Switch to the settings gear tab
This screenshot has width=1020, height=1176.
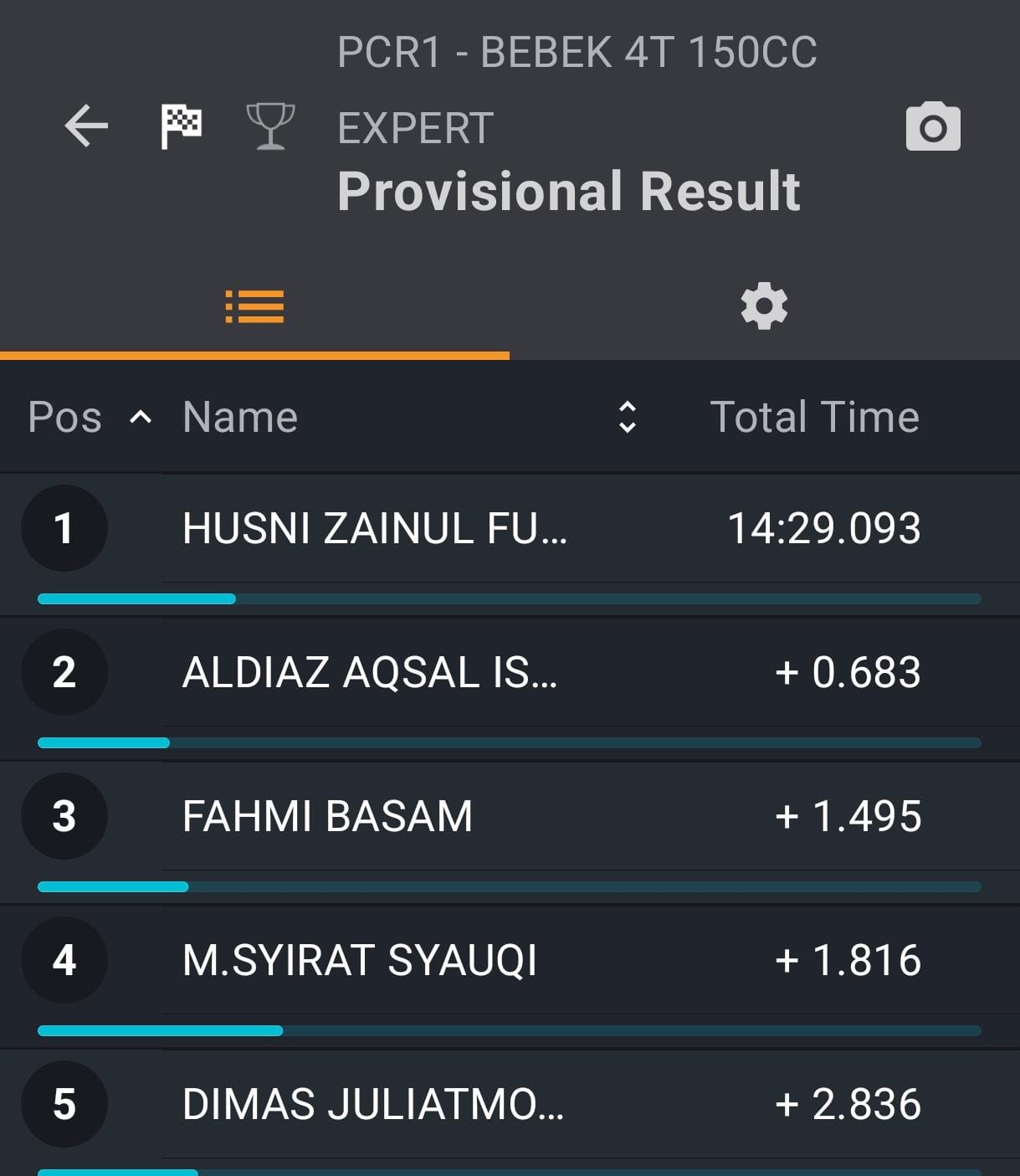[x=764, y=306]
